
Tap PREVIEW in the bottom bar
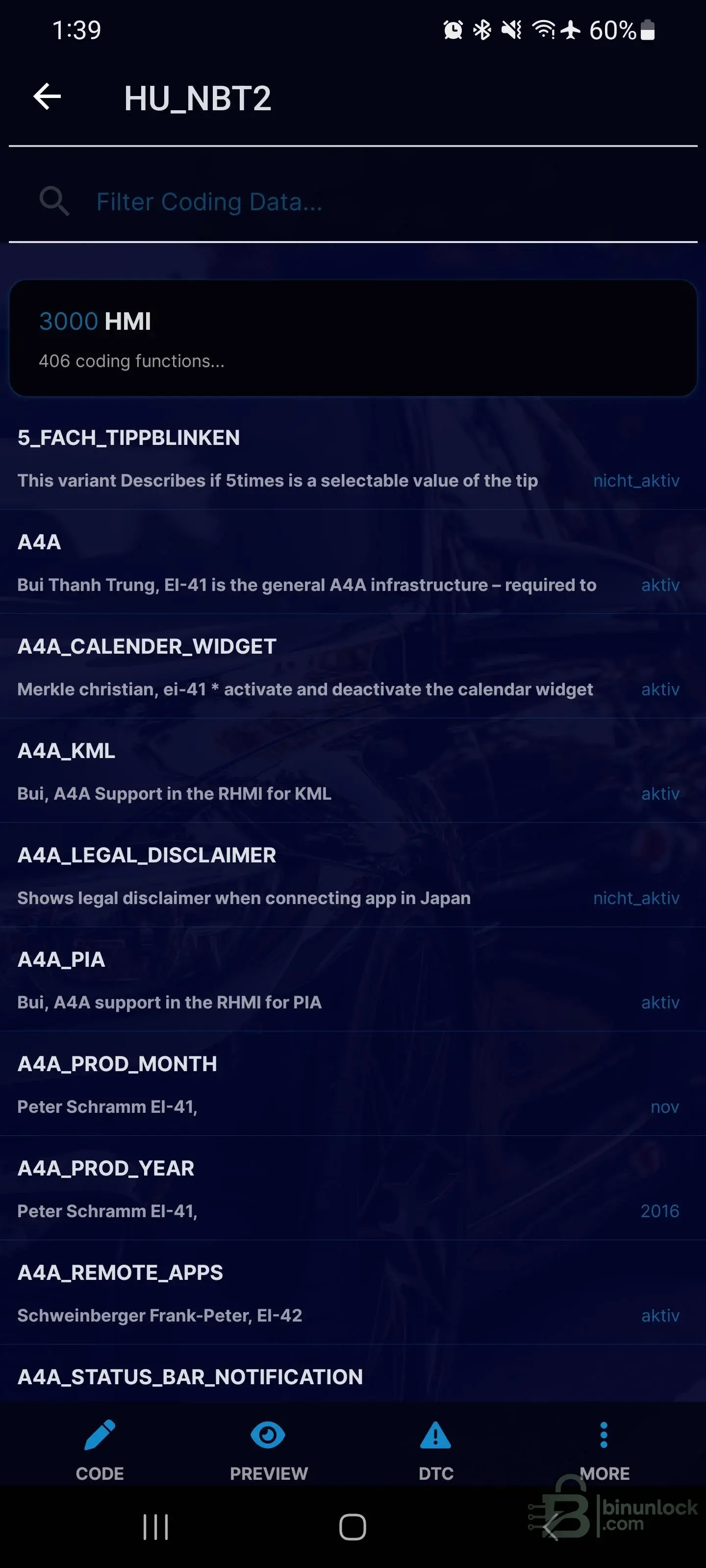pos(269,1449)
